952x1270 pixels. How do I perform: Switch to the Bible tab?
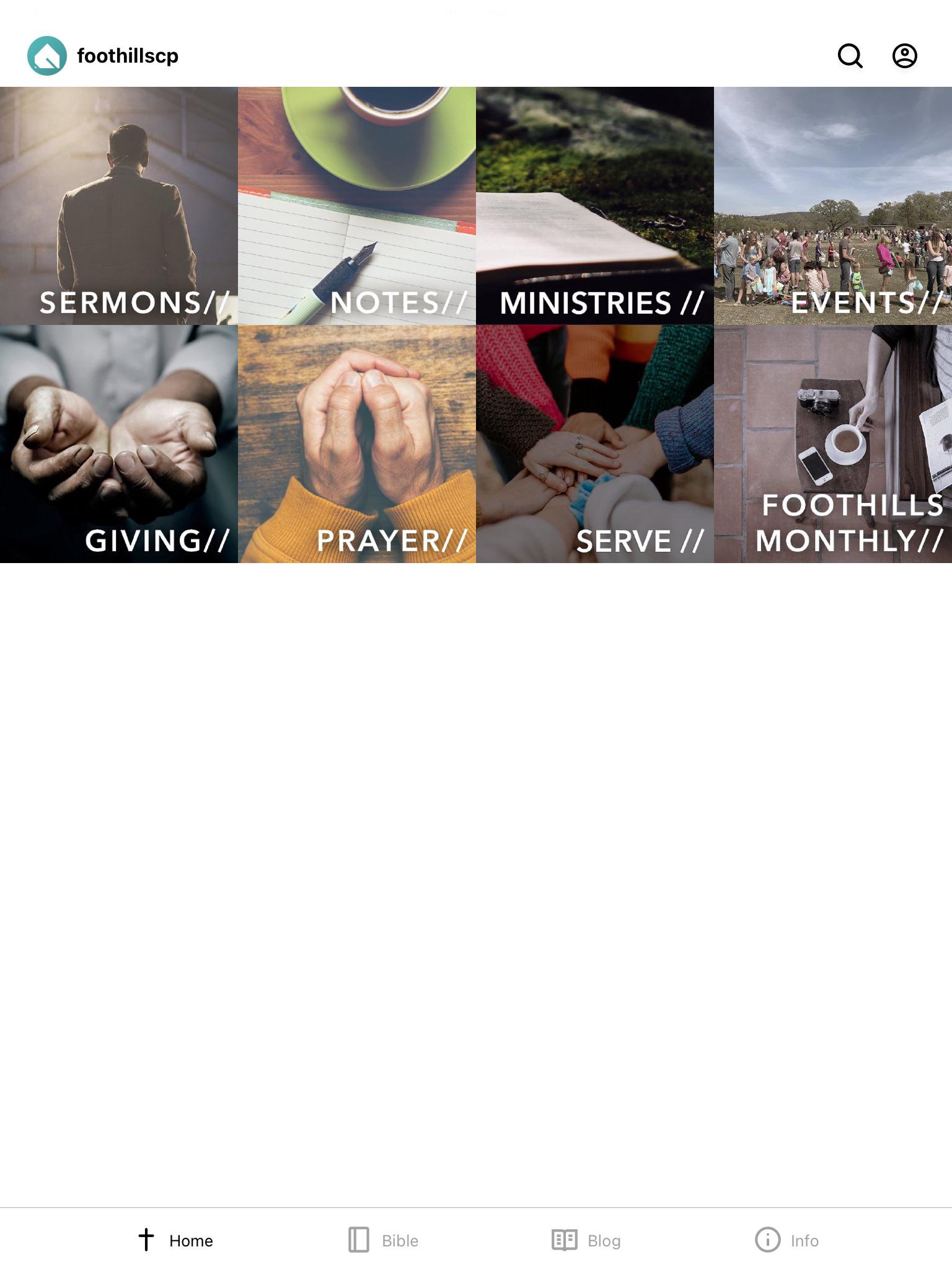(x=383, y=1240)
